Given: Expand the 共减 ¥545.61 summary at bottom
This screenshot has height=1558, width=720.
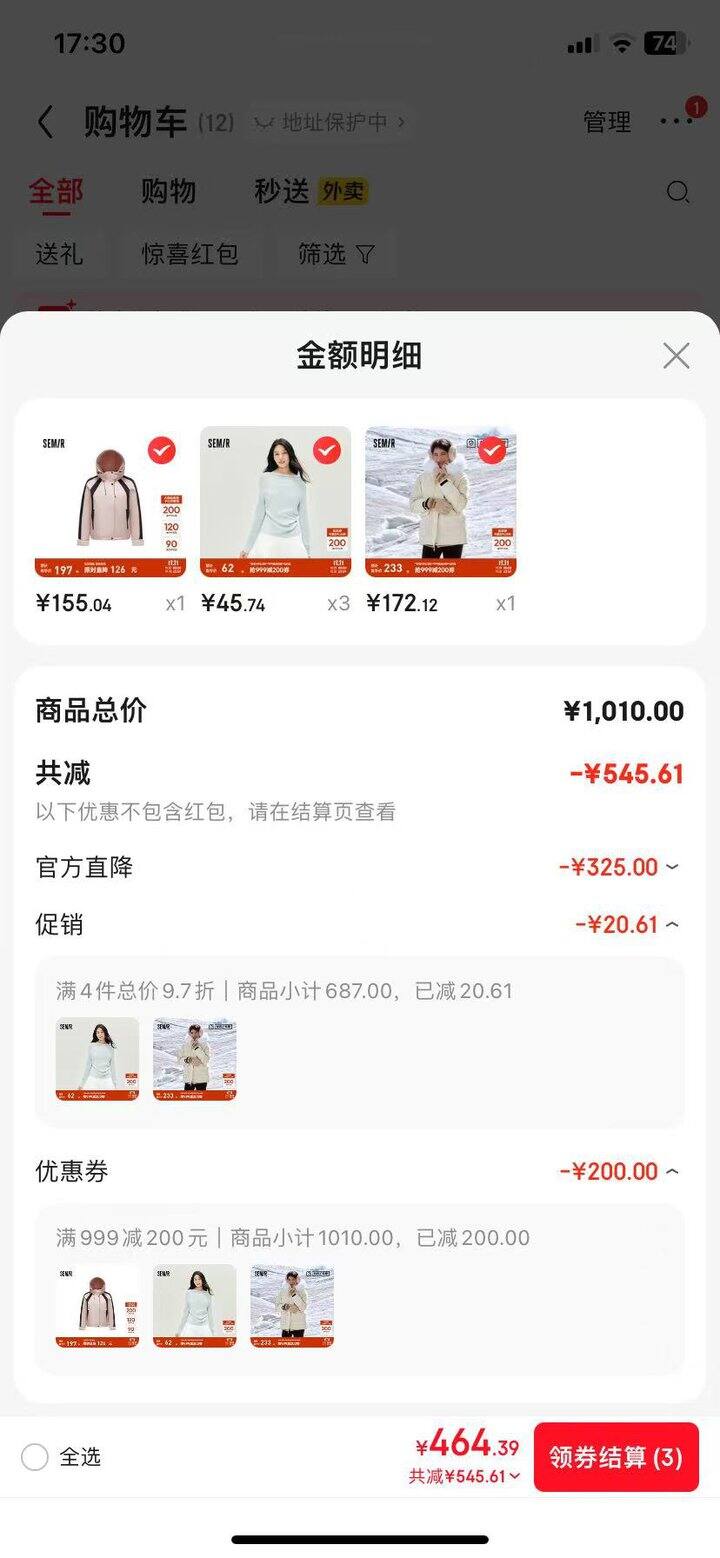Looking at the screenshot, I should point(465,1476).
